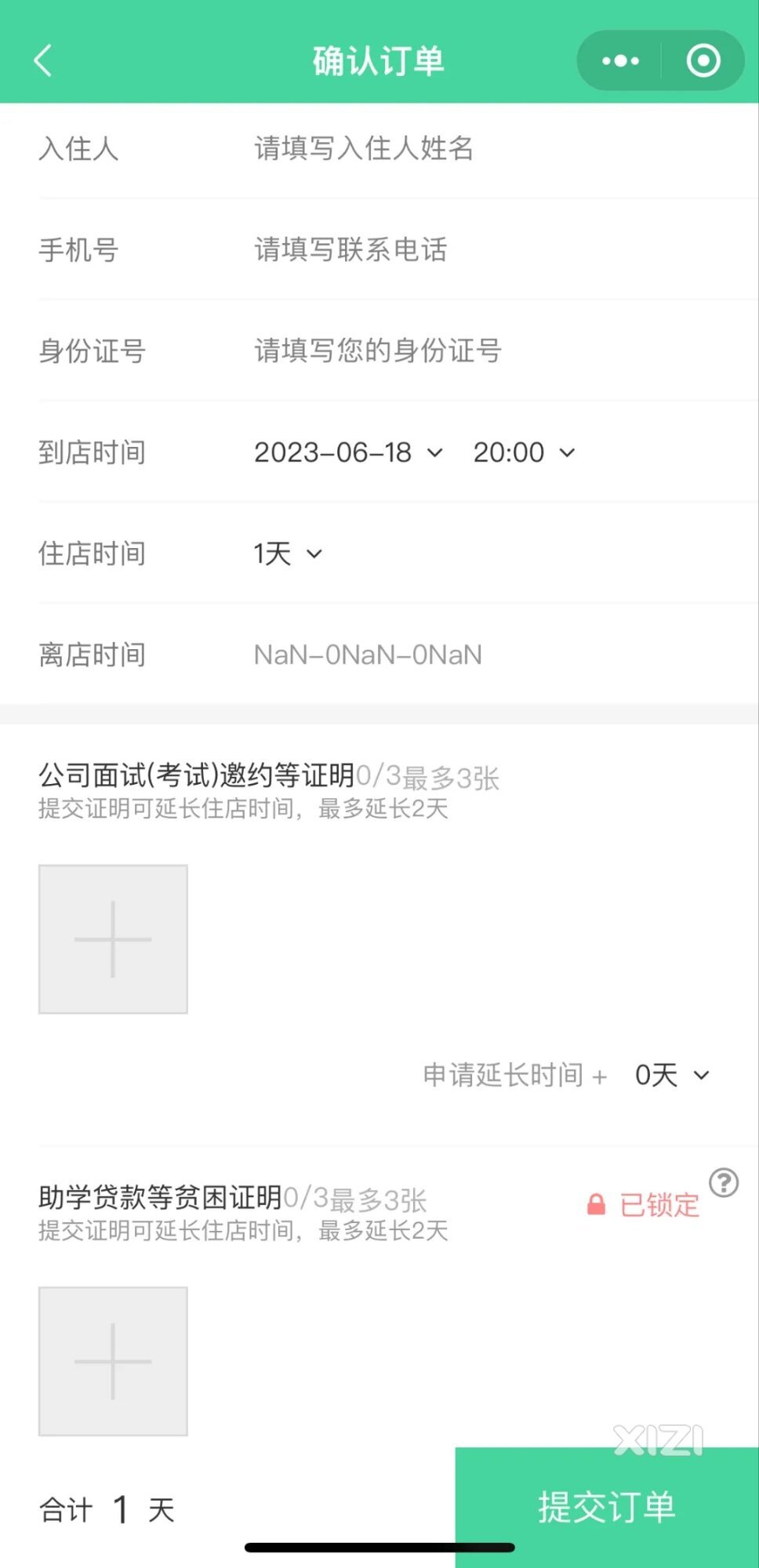The height and width of the screenshot is (1568, 759).
Task: Change the 20:00 arrival time
Action: tap(524, 452)
